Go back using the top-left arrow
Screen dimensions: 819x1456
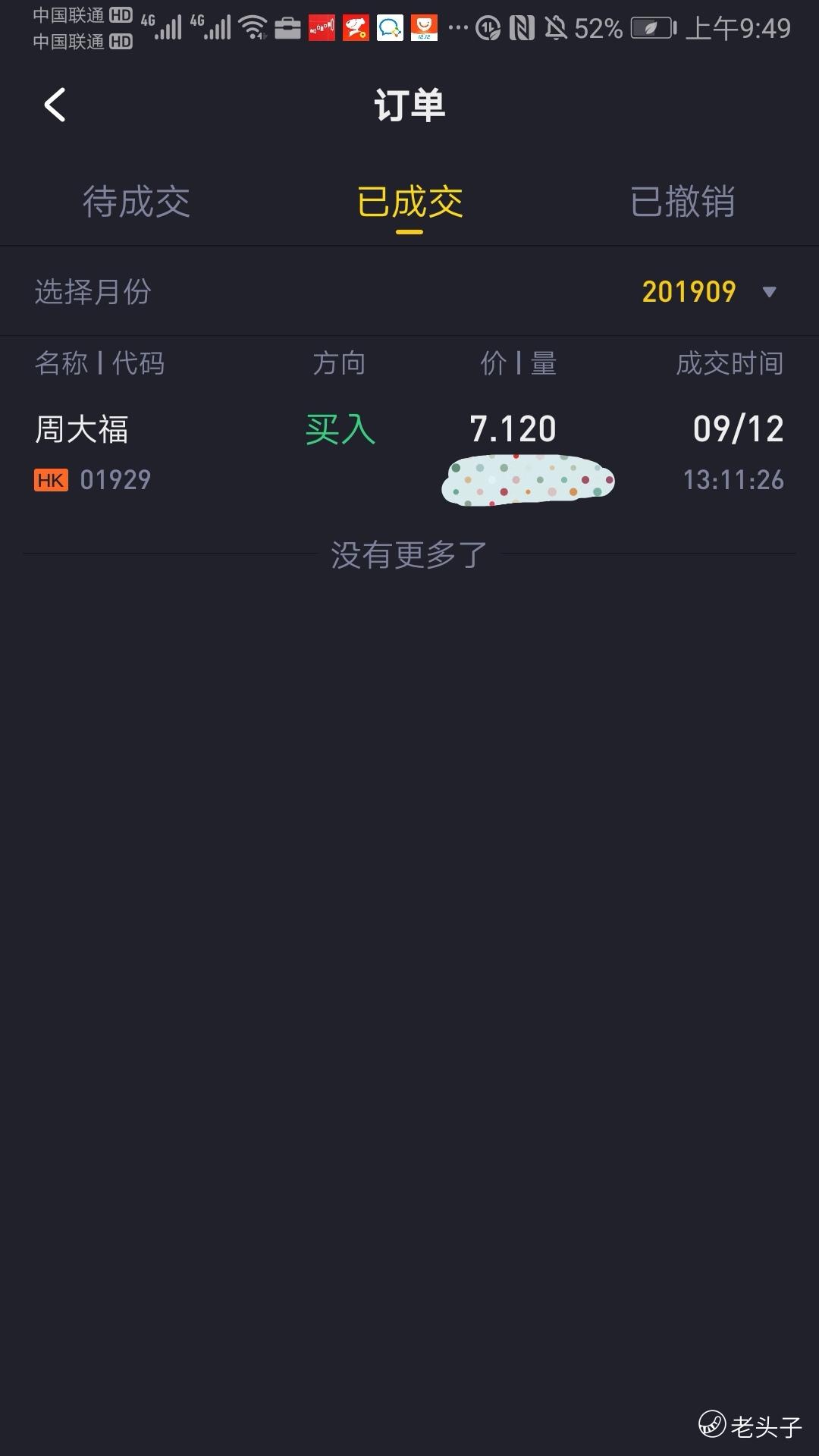click(x=55, y=105)
